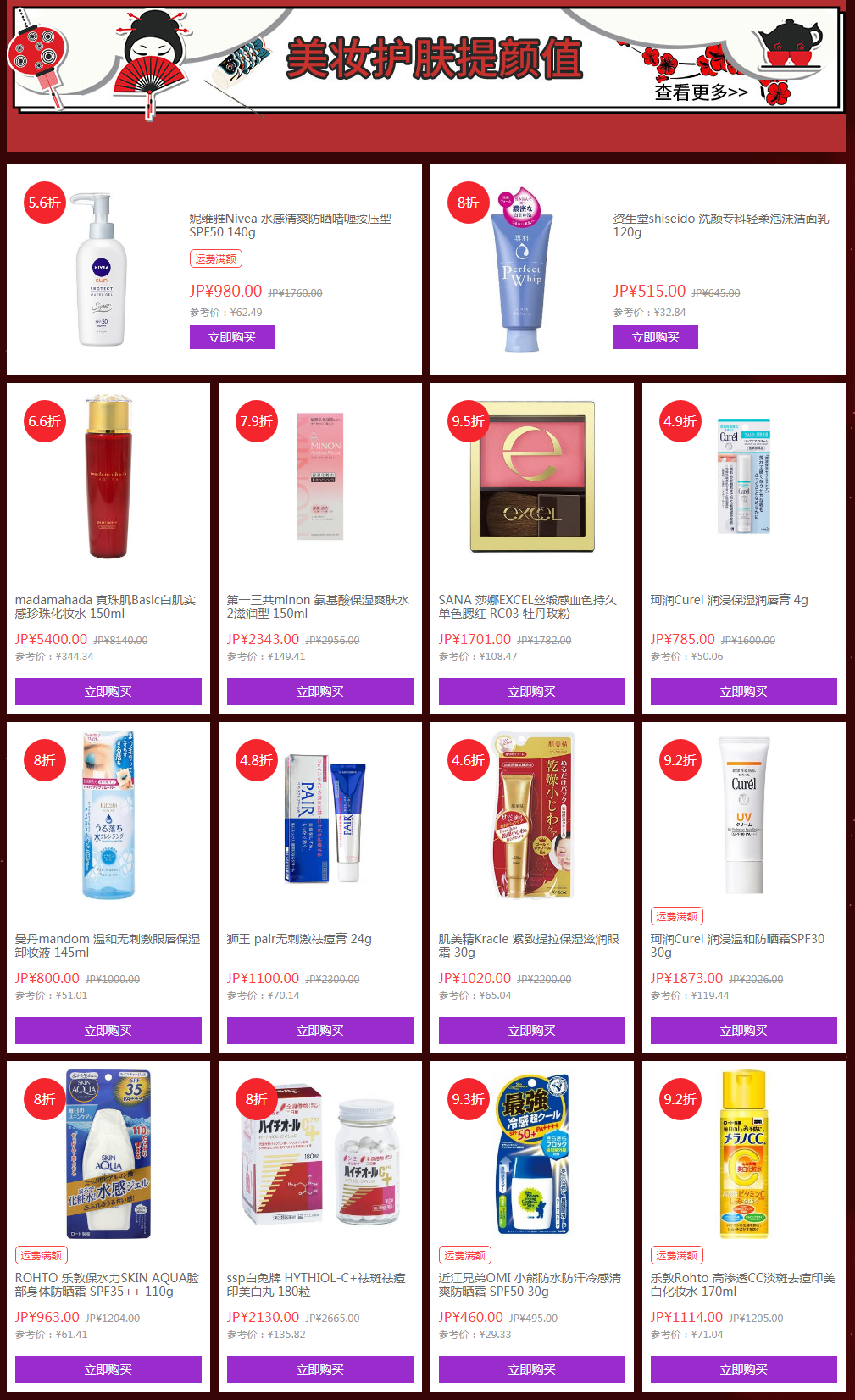The height and width of the screenshot is (1400, 855).
Task: Tap 查看更多>> in the beauty banner
Action: pos(701,92)
